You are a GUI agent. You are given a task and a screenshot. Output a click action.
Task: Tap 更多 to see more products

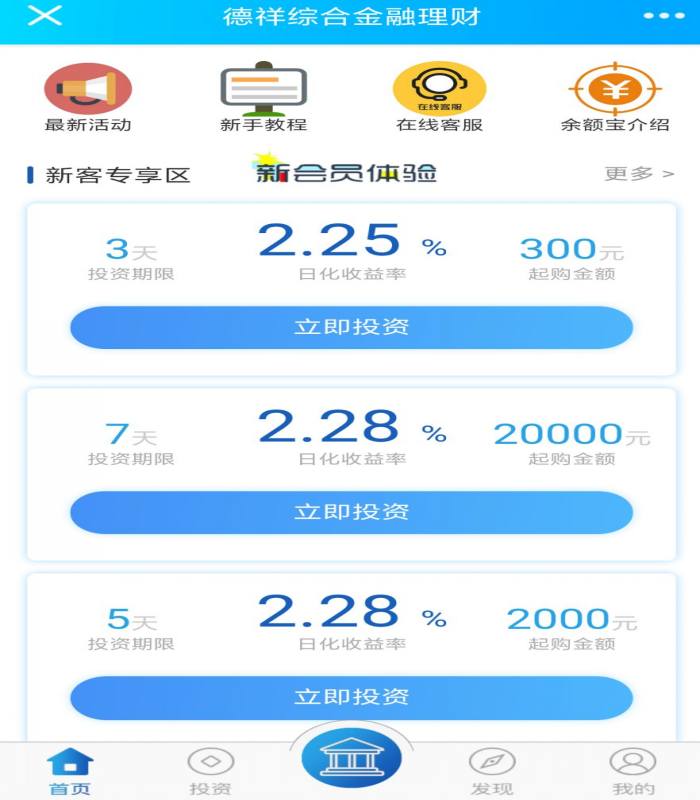click(639, 174)
